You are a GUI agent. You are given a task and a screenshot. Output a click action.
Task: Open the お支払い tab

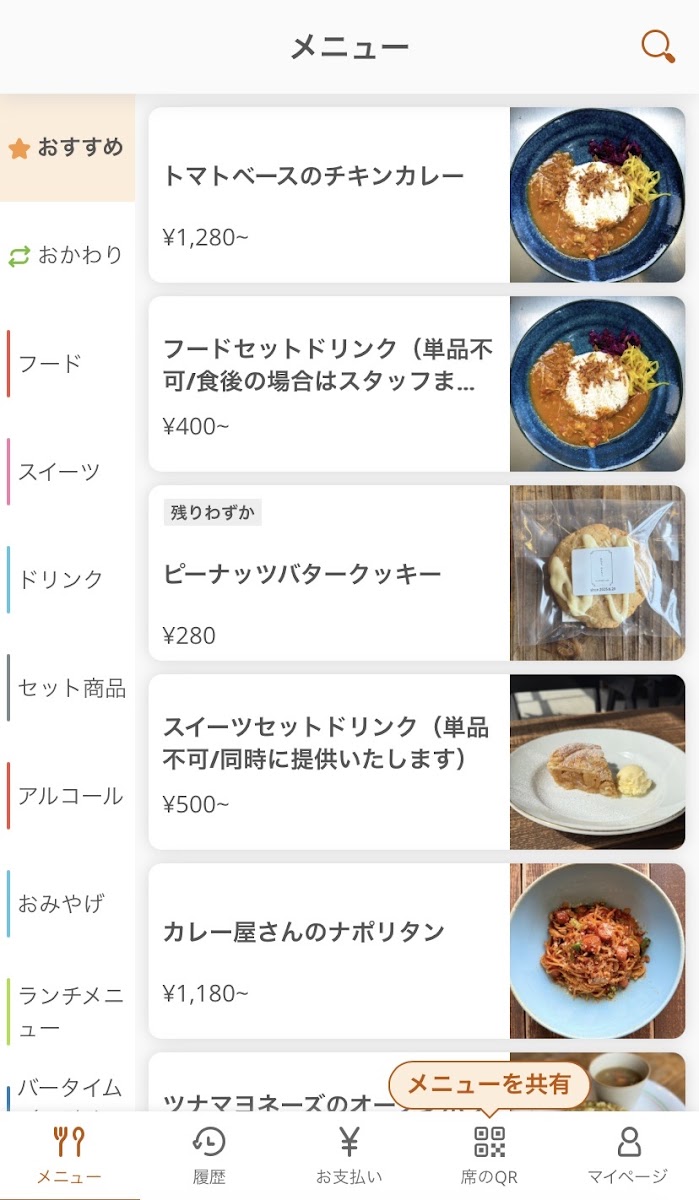pyautogui.click(x=349, y=1155)
